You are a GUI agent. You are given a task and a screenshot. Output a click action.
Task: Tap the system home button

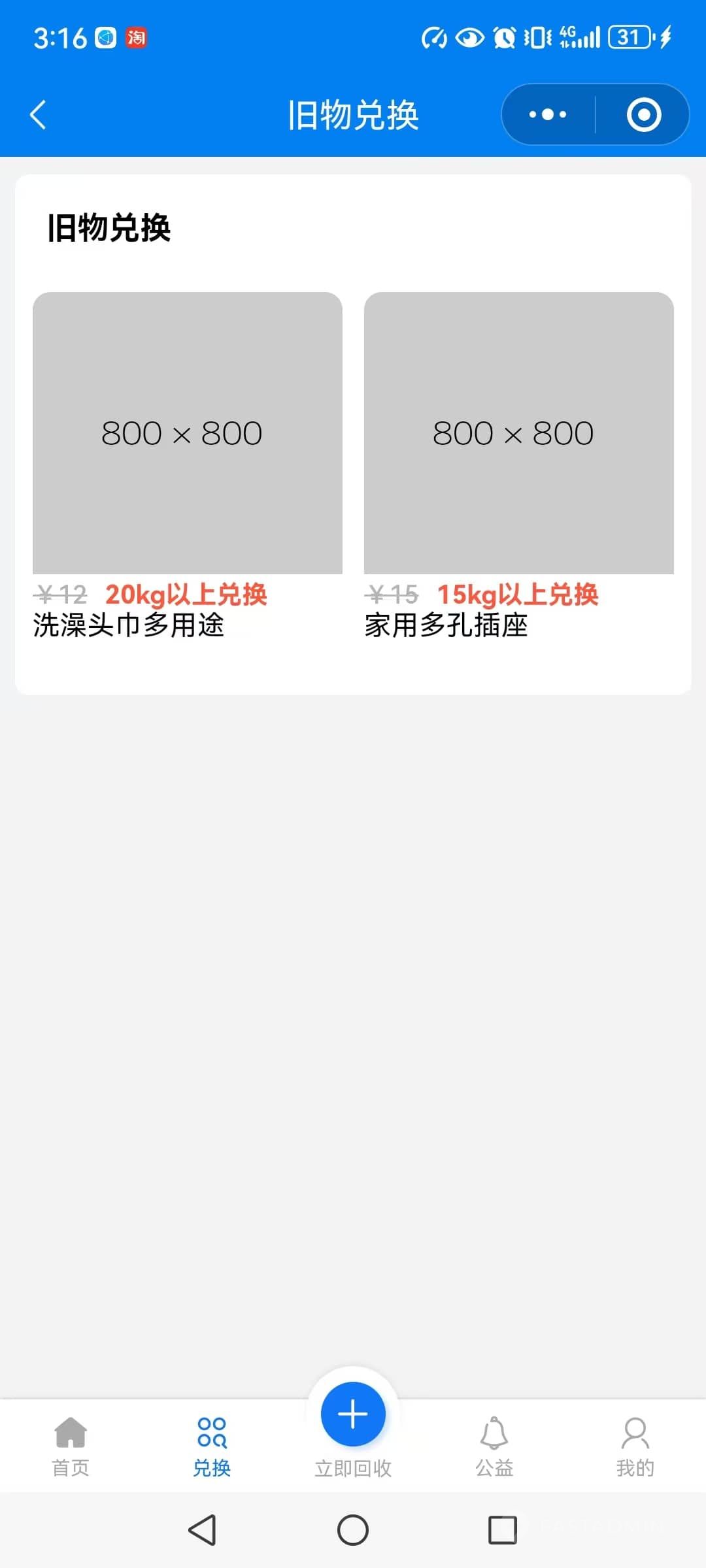353,1530
